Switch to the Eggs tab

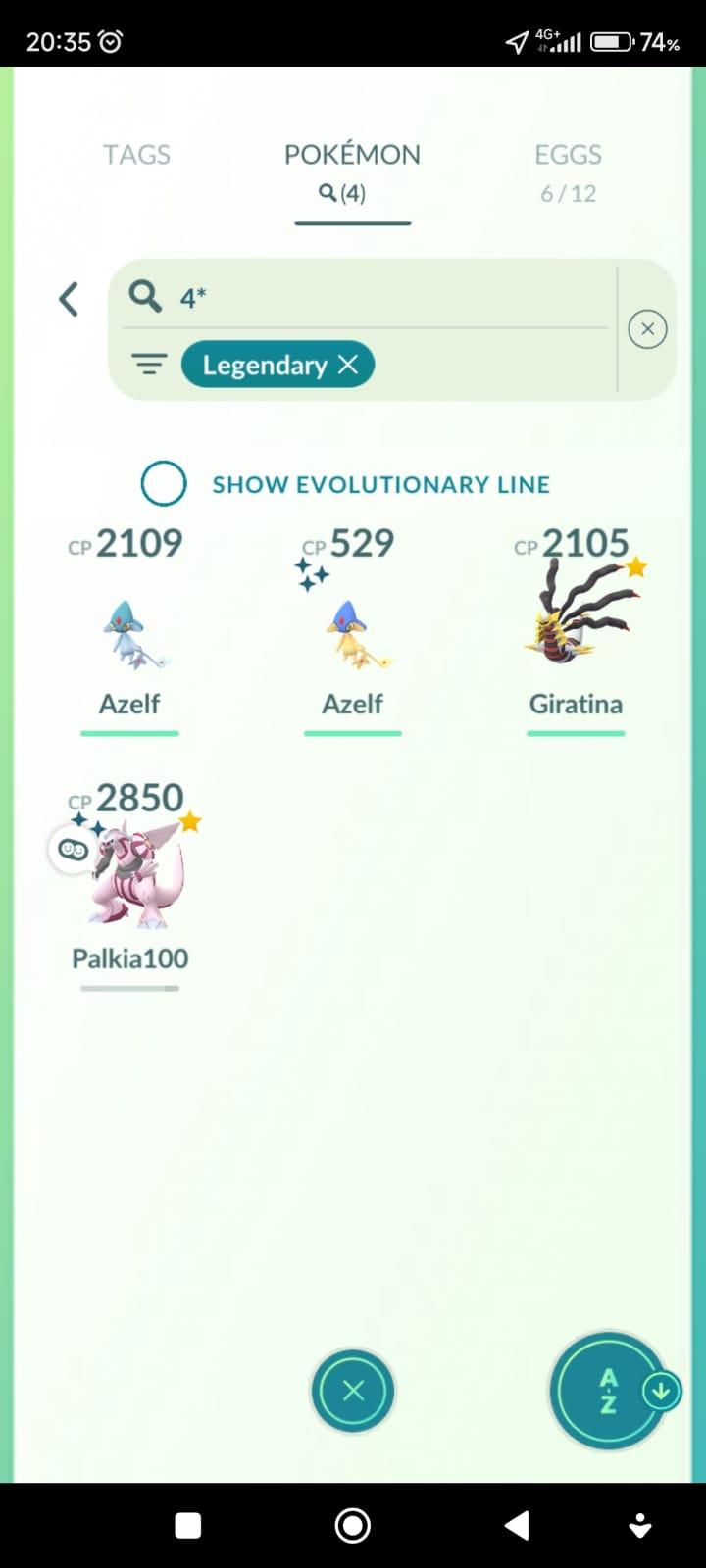(568, 169)
